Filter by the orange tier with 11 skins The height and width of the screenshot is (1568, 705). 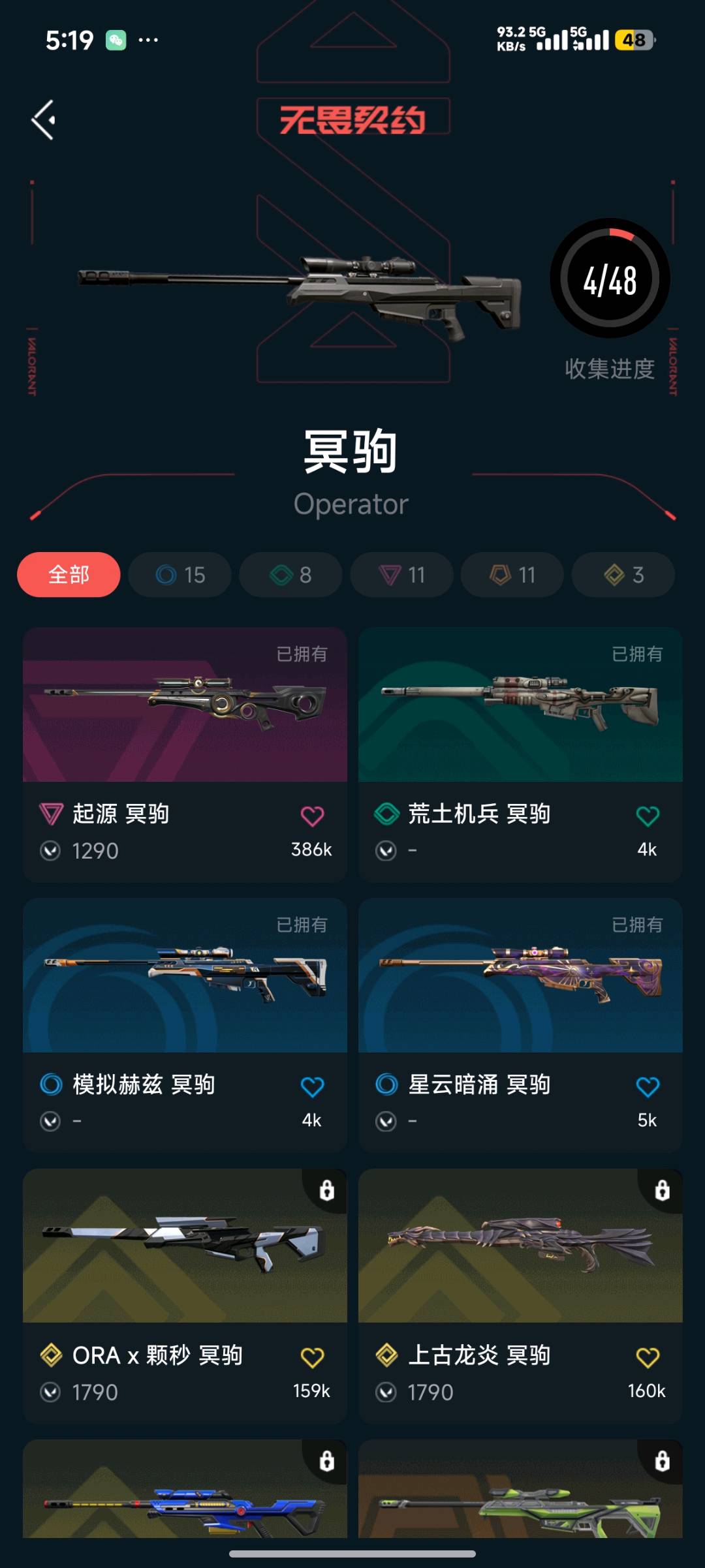point(512,575)
